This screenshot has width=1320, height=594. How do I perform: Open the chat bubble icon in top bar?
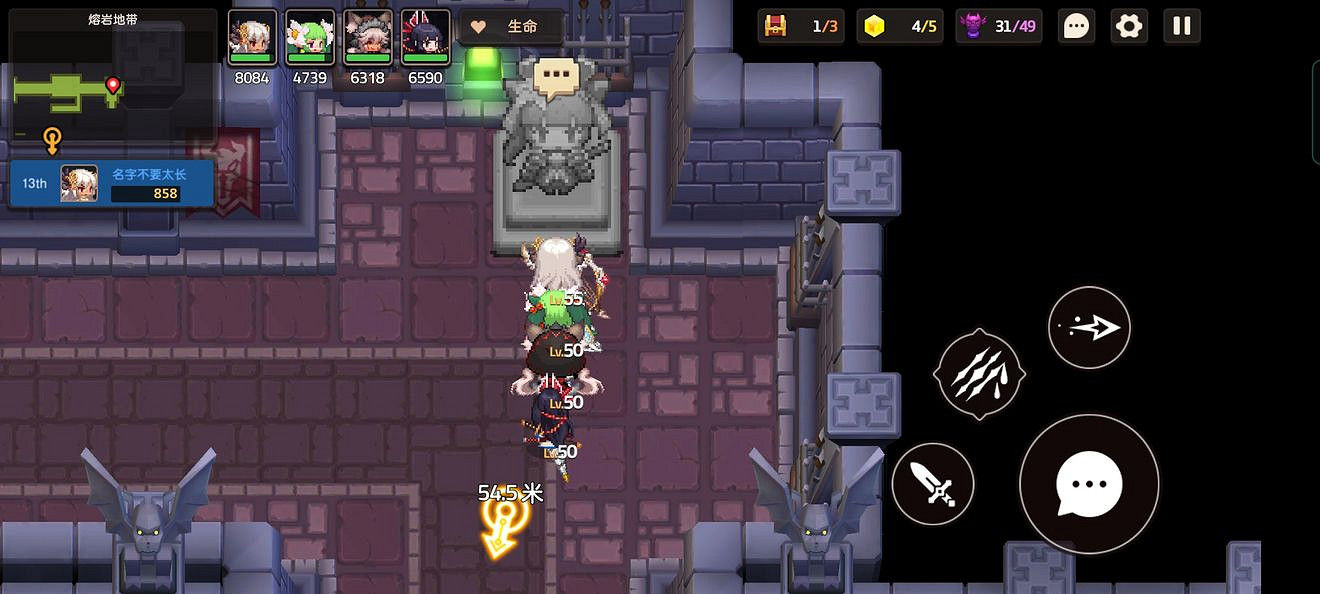(x=1076, y=26)
